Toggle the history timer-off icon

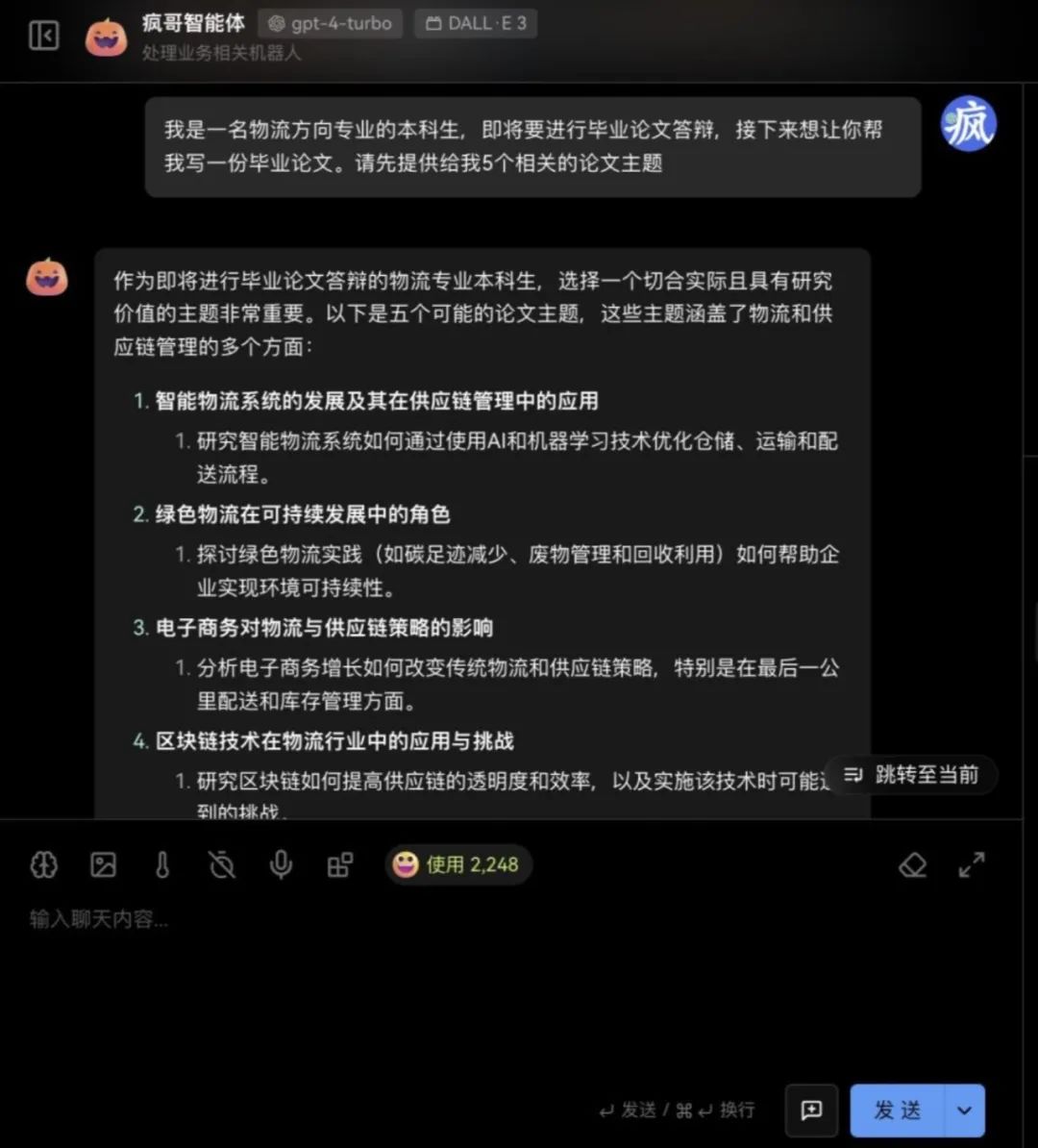point(222,864)
